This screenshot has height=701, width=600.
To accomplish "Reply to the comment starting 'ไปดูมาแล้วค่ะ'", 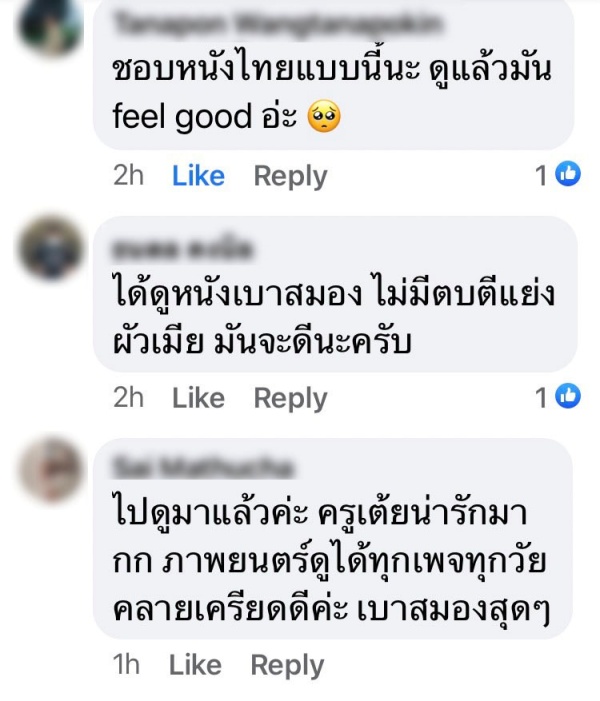I will tap(287, 665).
